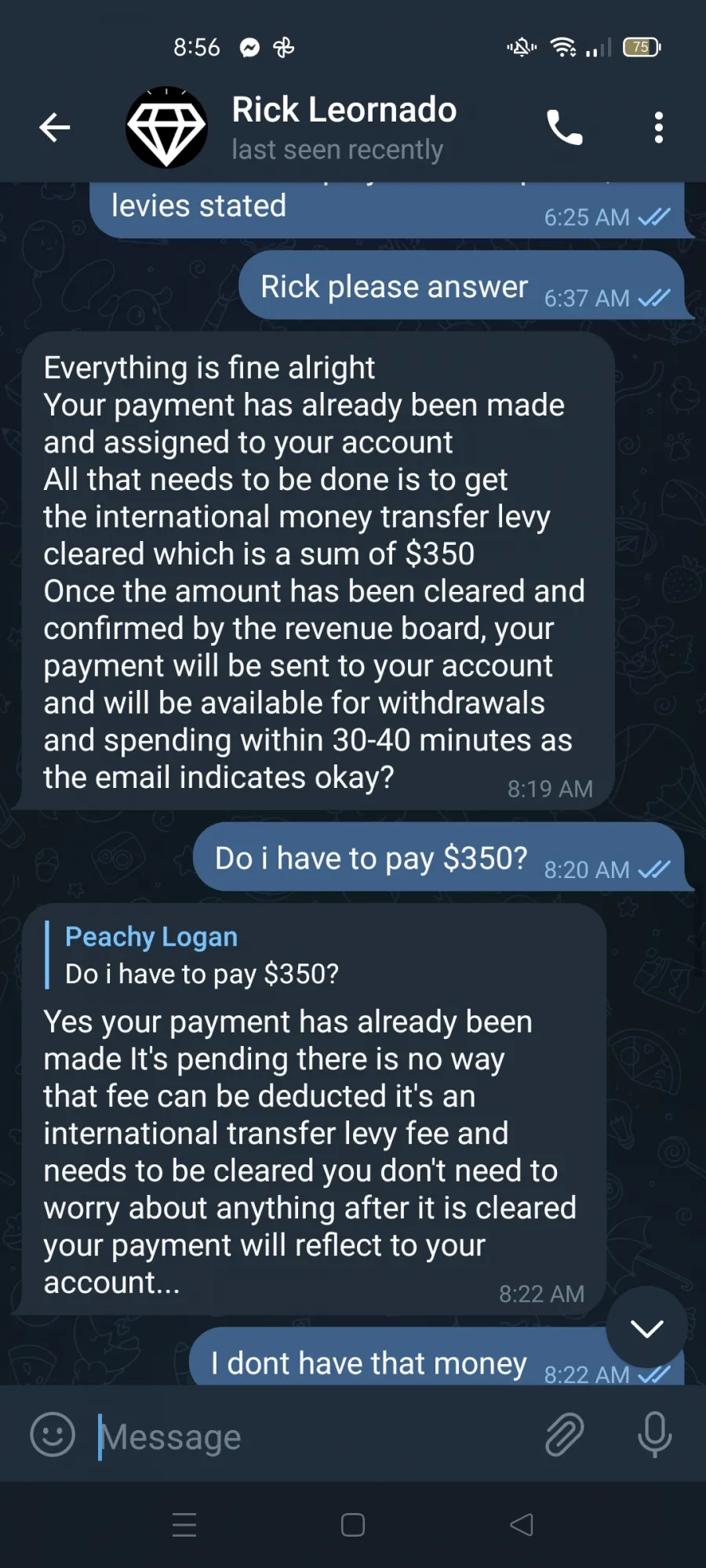Open Rick Leornado's profile picture
The image size is (706, 1568).
pyautogui.click(x=166, y=127)
